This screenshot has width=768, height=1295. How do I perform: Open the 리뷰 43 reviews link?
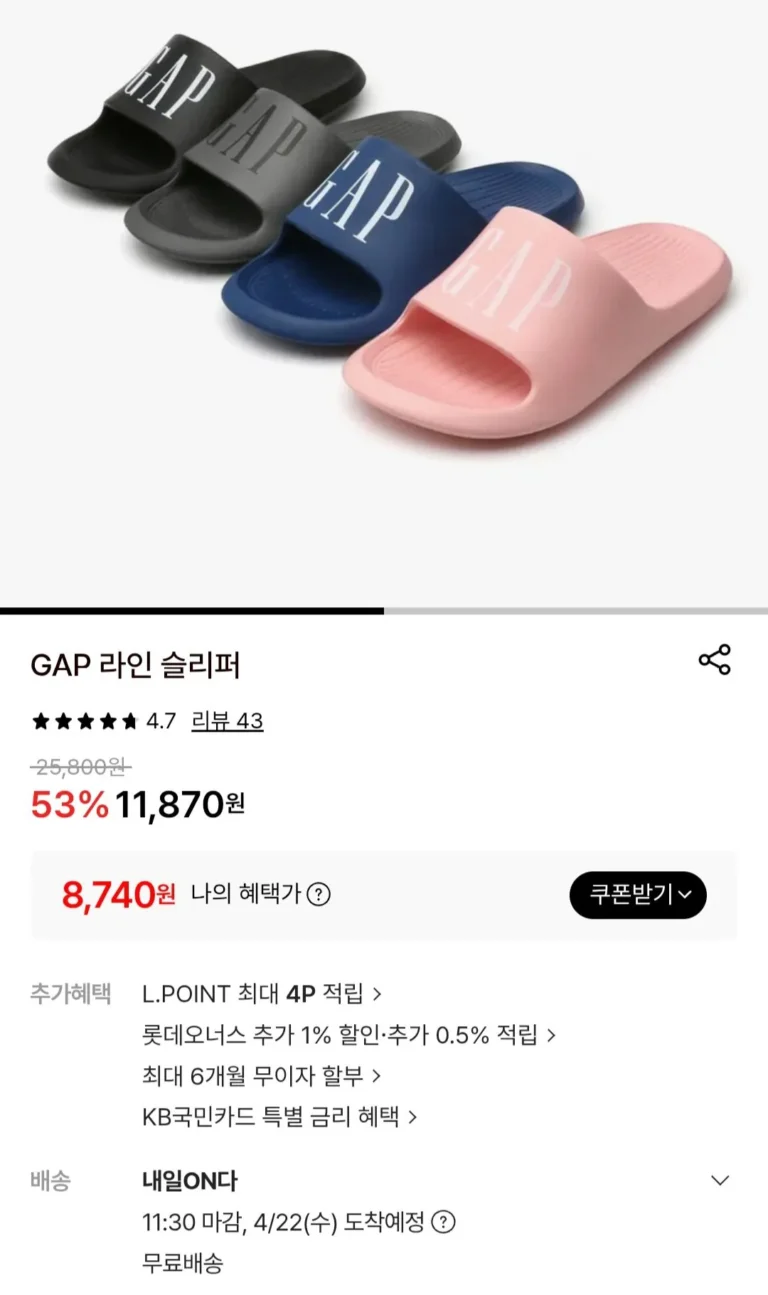(227, 721)
